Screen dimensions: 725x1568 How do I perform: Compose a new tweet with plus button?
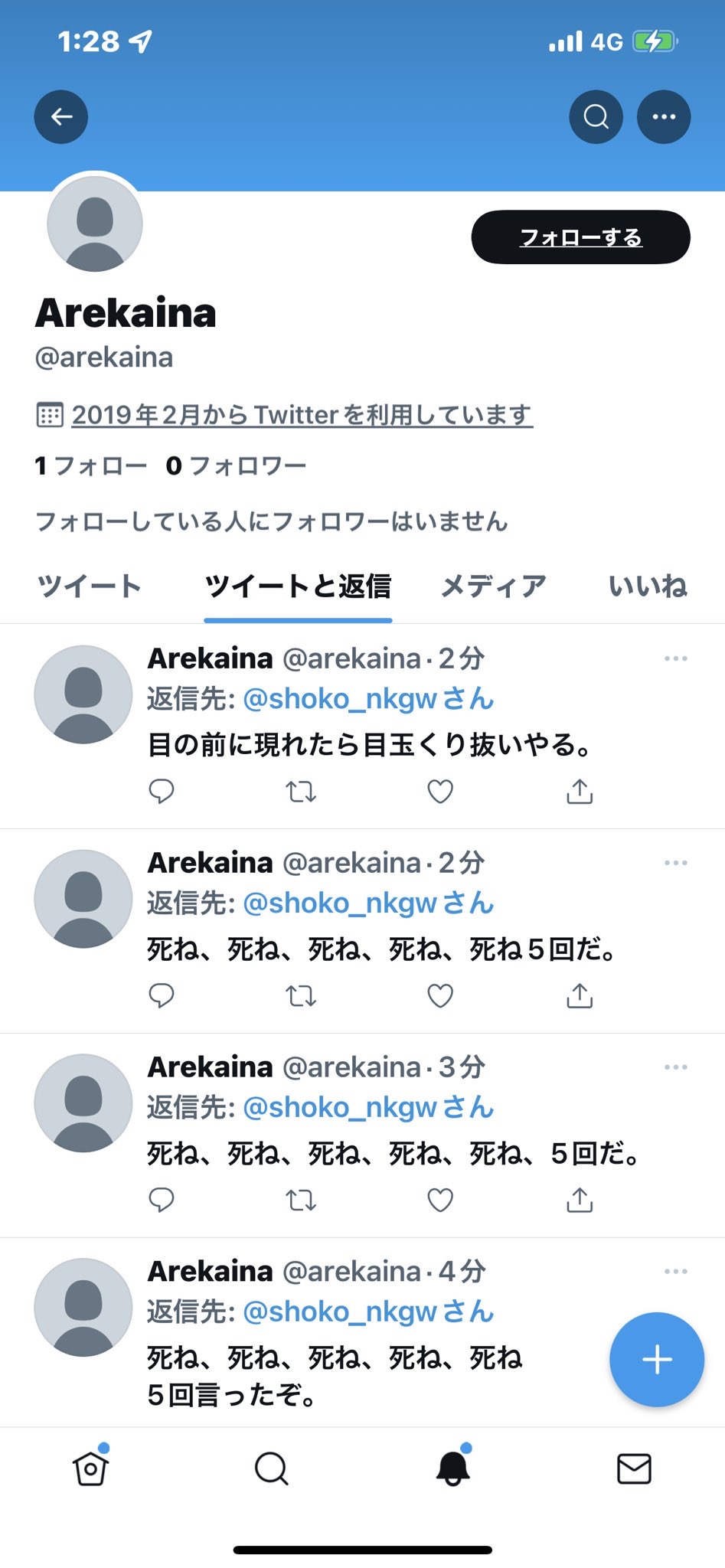(657, 1360)
